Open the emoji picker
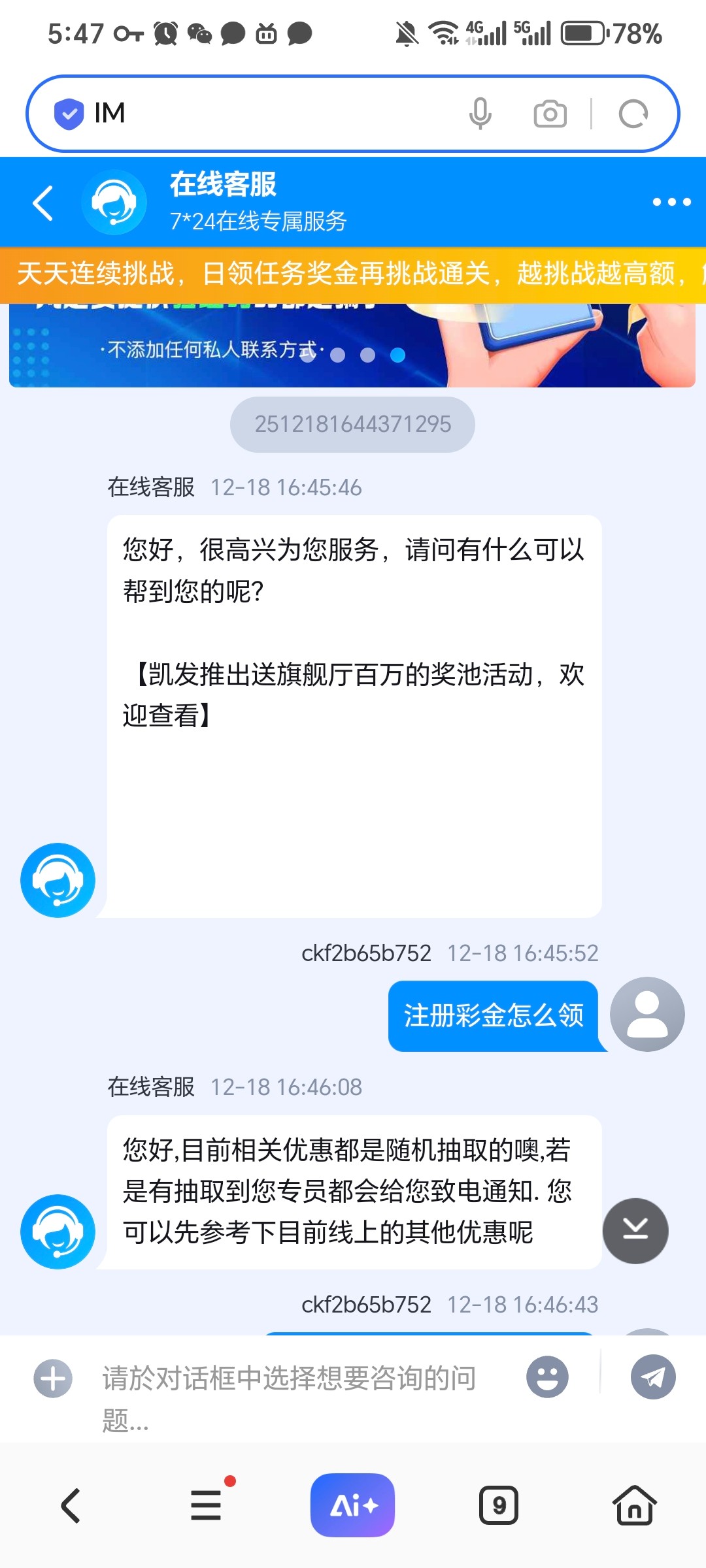706x1568 pixels. click(547, 1377)
